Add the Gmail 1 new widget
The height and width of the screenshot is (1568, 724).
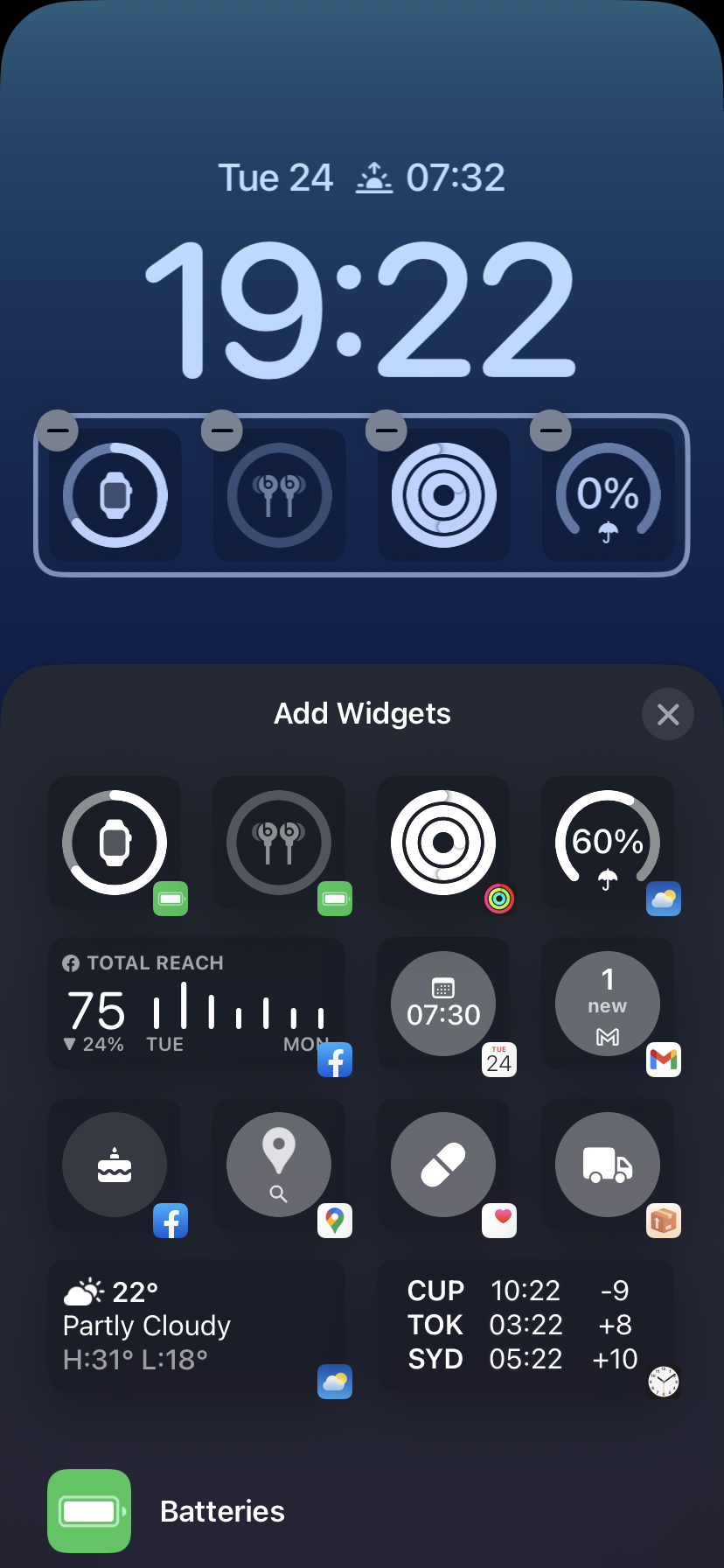coord(608,1004)
